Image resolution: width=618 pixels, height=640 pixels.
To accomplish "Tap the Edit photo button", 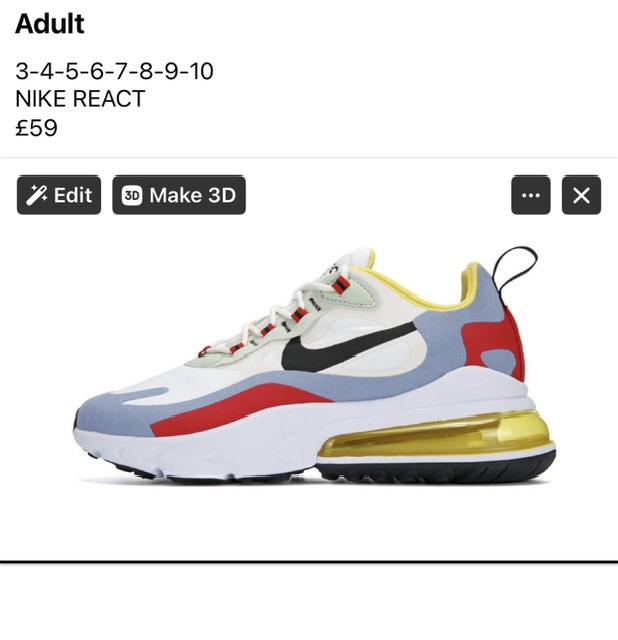I will [x=59, y=195].
